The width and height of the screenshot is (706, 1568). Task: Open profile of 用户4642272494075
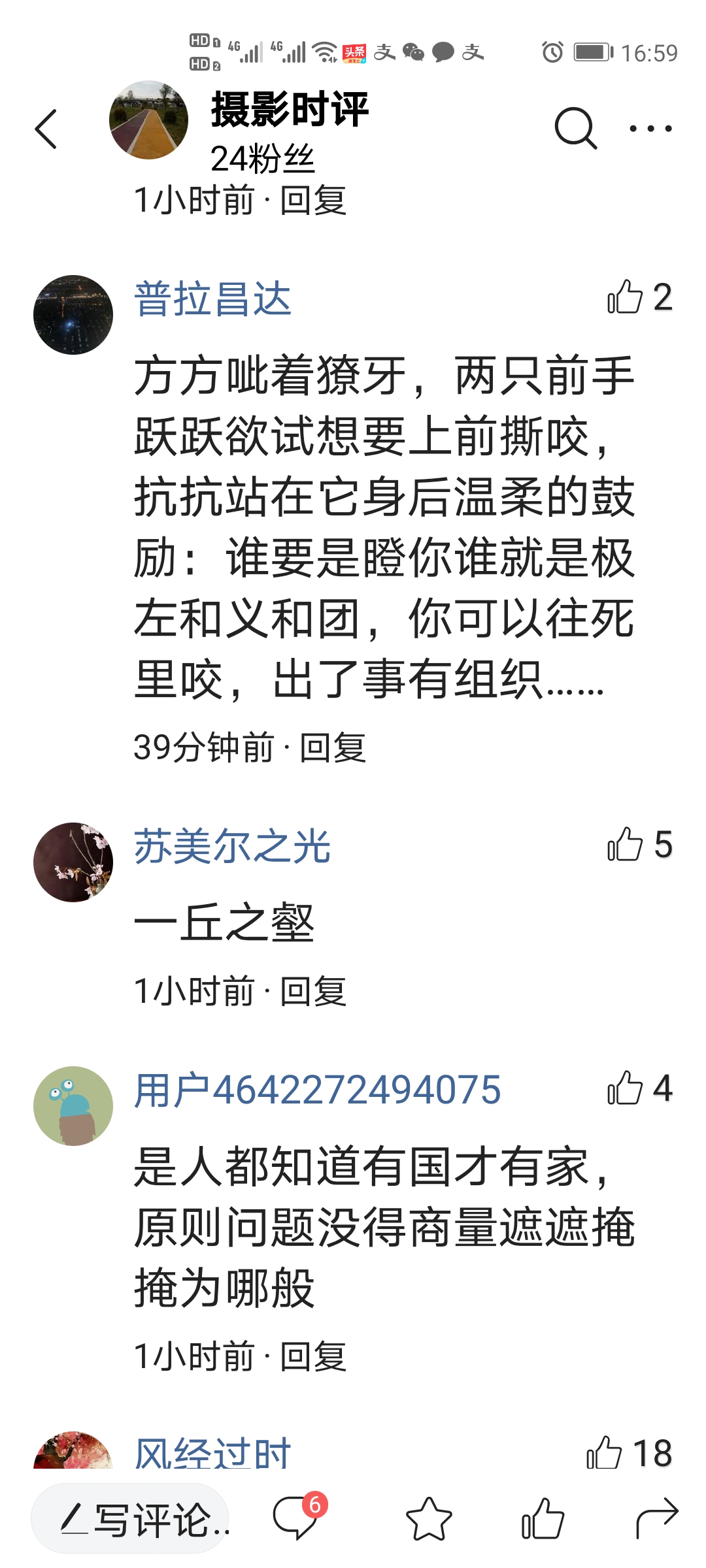click(x=317, y=1090)
